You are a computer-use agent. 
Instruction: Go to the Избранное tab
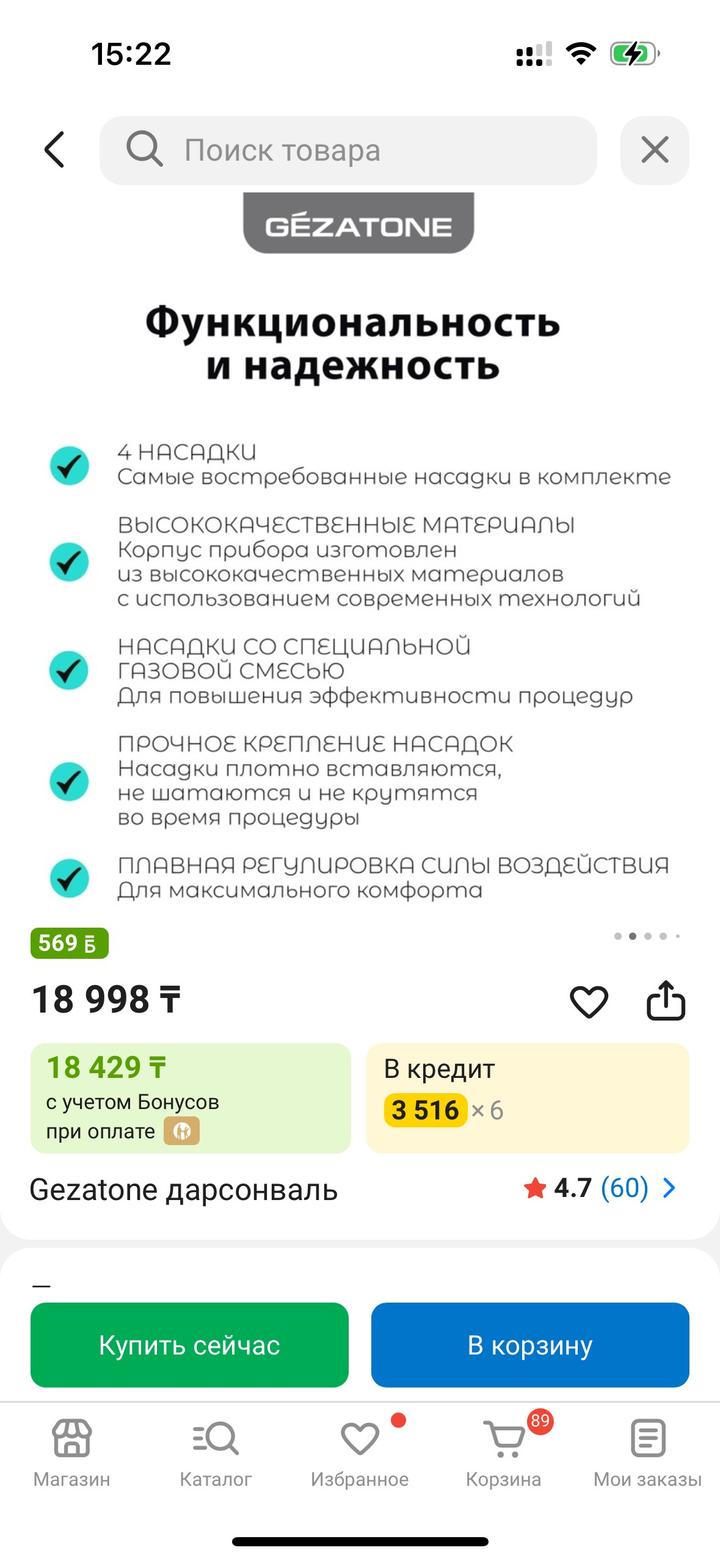point(359,1453)
